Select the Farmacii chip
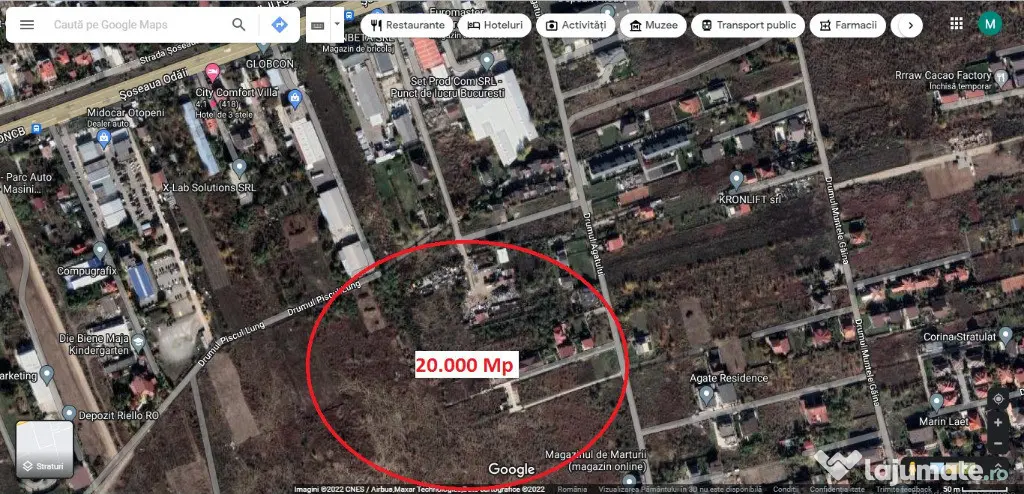 pos(848,25)
